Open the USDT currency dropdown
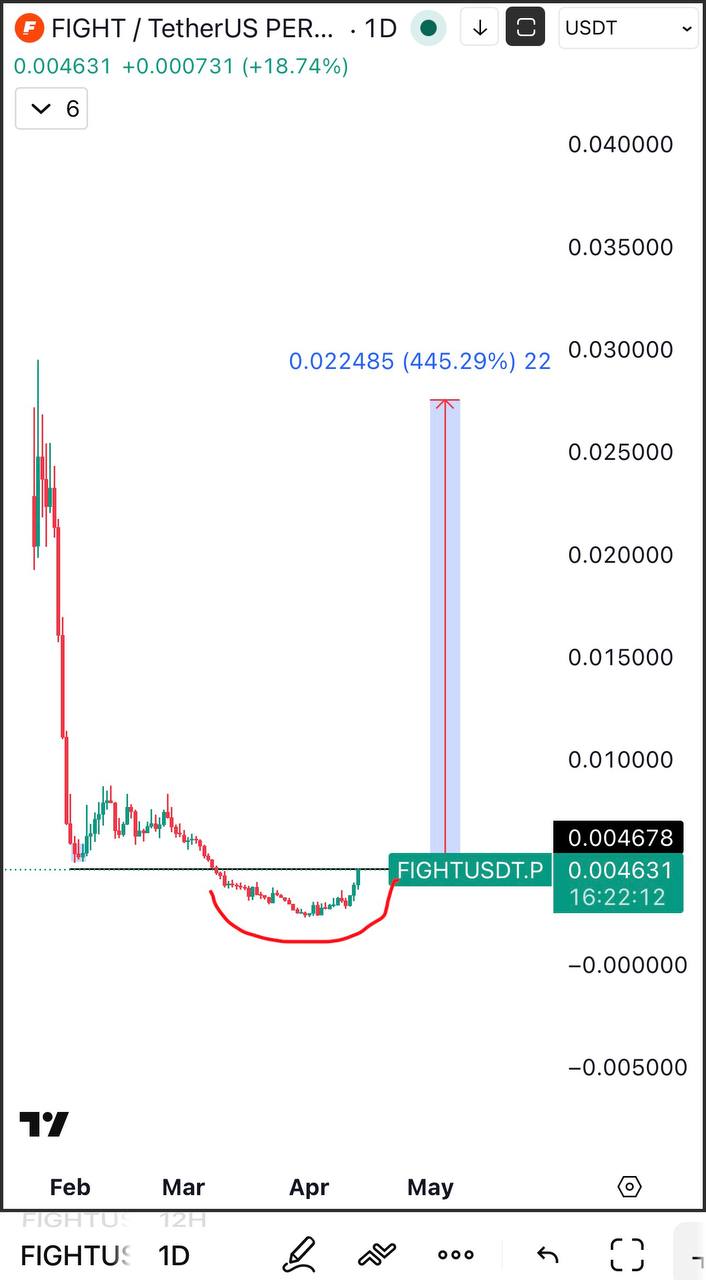The image size is (706, 1280). [628, 29]
